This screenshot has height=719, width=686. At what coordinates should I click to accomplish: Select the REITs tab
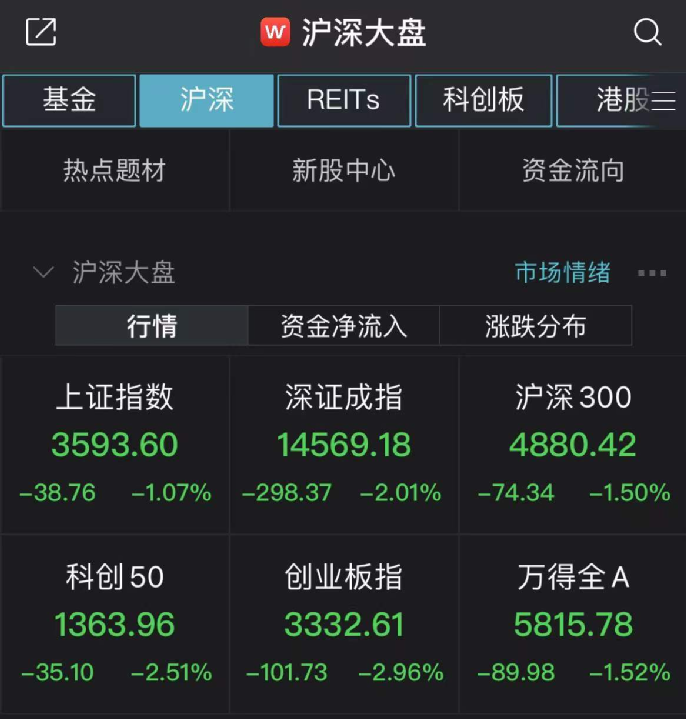343,100
